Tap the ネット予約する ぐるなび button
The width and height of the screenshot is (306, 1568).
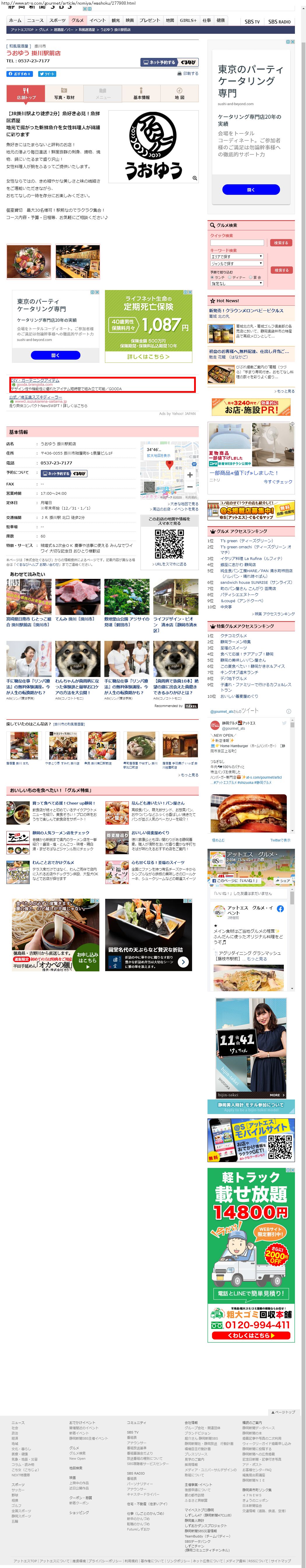pyautogui.click(x=169, y=62)
